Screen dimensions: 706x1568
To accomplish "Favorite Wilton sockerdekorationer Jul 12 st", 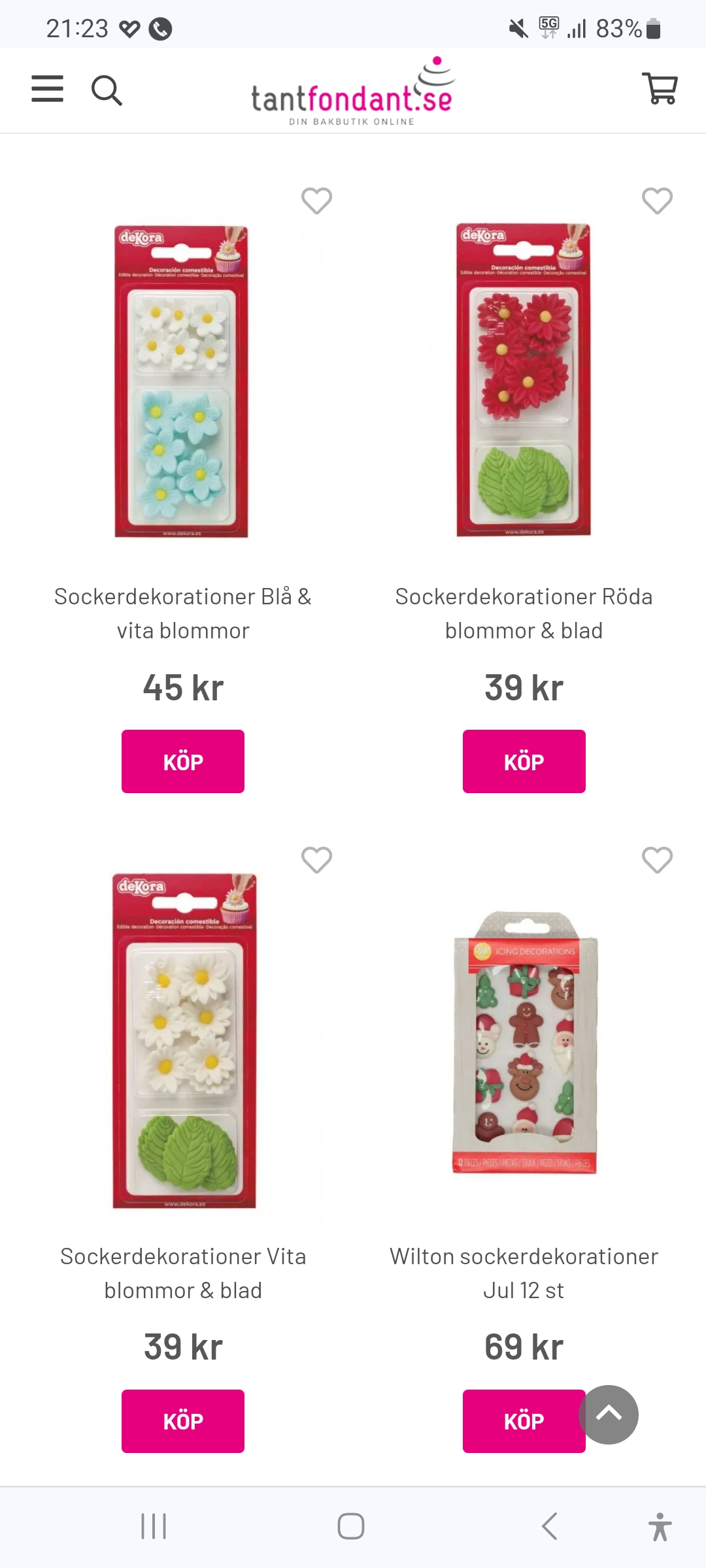I will [657, 860].
